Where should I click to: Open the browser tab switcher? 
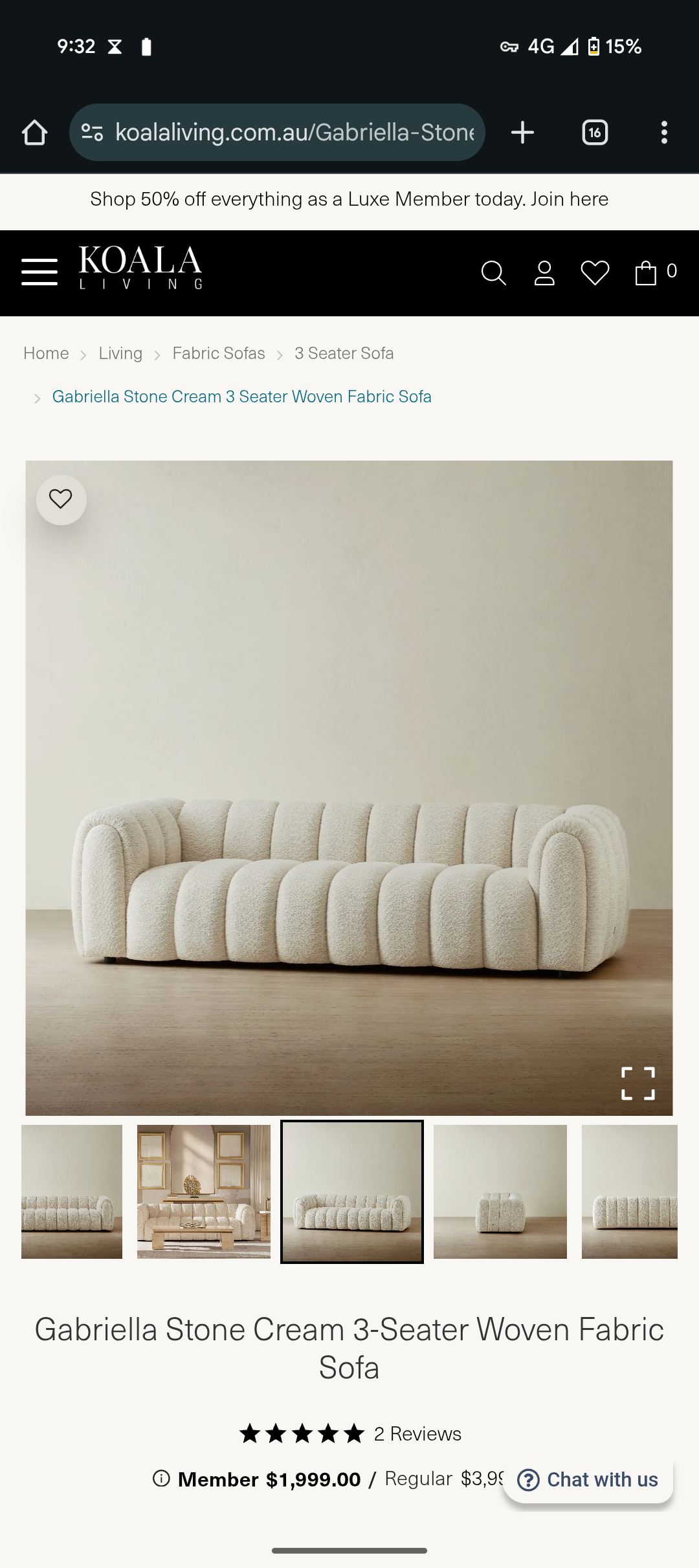595,133
